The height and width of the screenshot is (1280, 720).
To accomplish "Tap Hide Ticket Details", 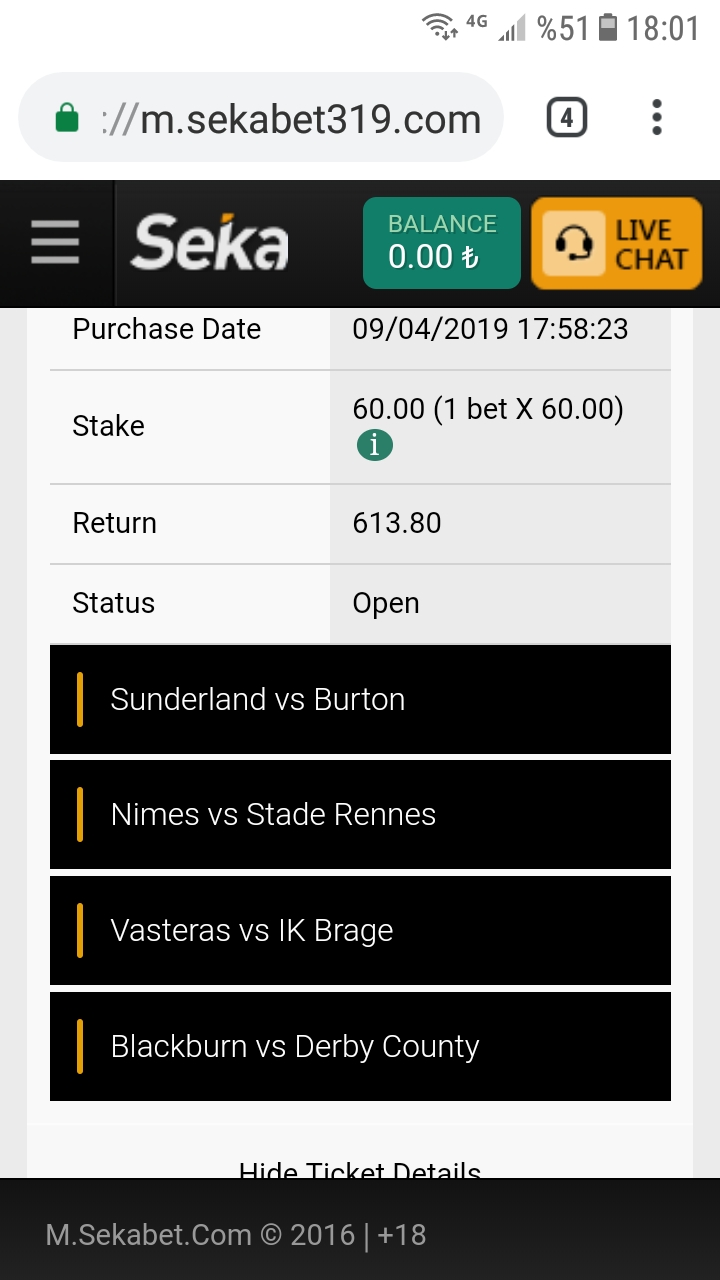I will click(360, 1170).
